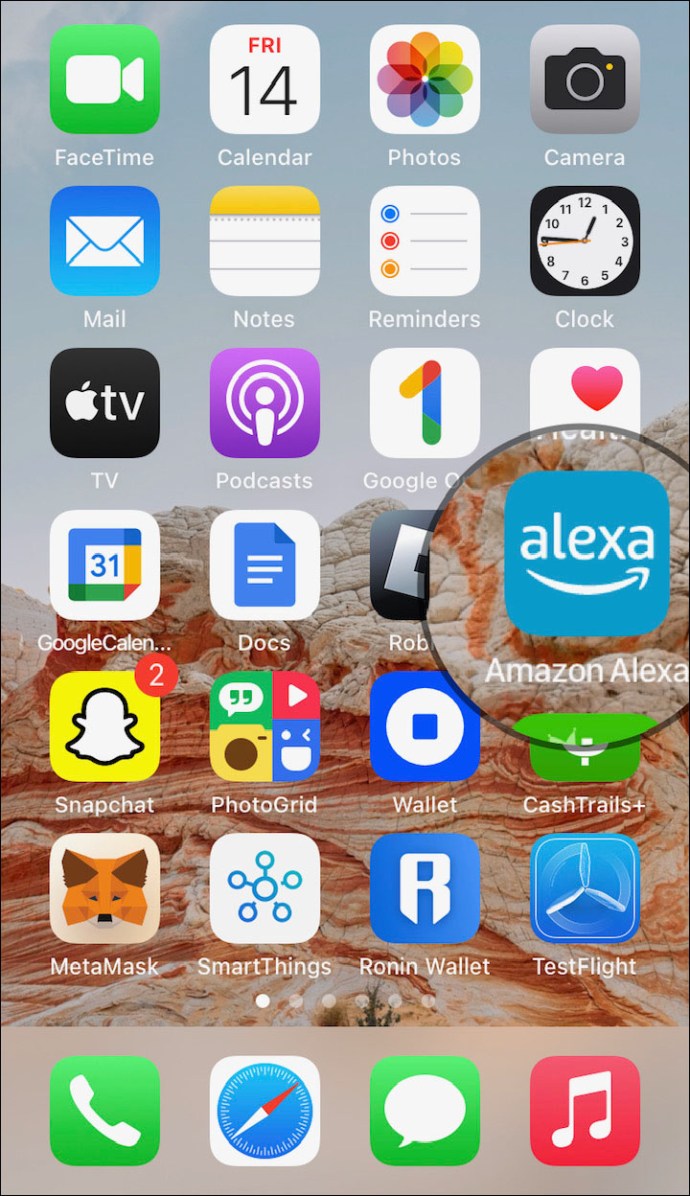Launch the SmartThings app

(265, 889)
